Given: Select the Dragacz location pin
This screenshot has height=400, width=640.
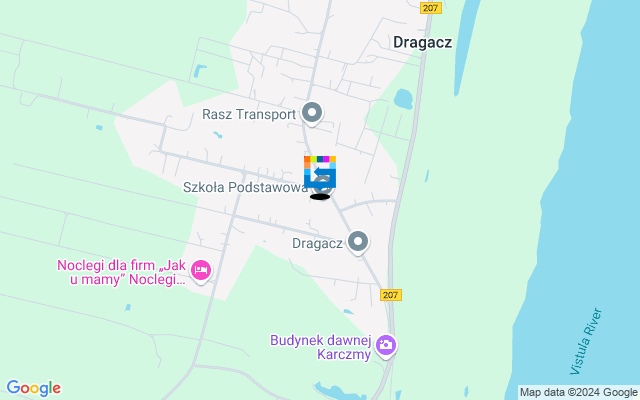Looking at the screenshot, I should [x=358, y=241].
